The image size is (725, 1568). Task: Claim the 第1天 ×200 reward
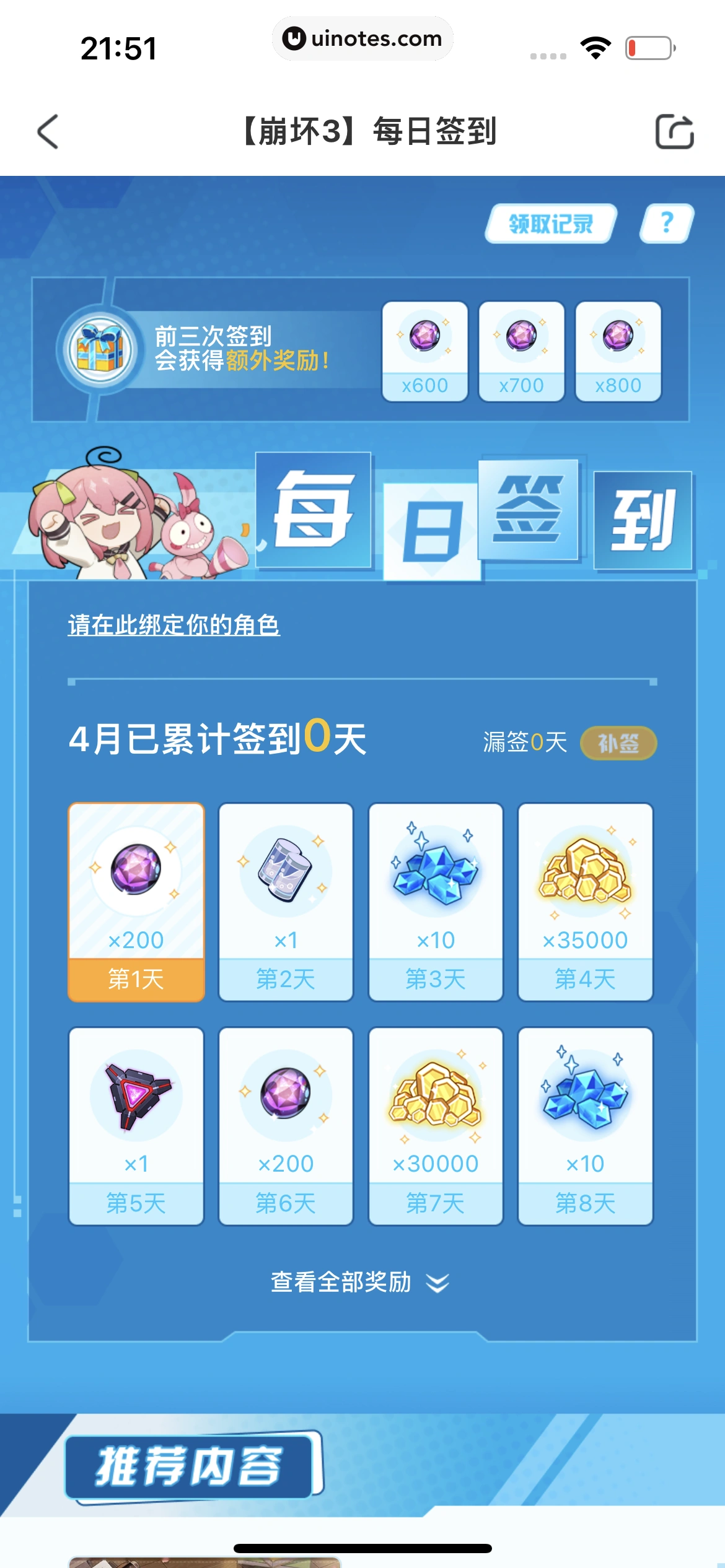136,902
